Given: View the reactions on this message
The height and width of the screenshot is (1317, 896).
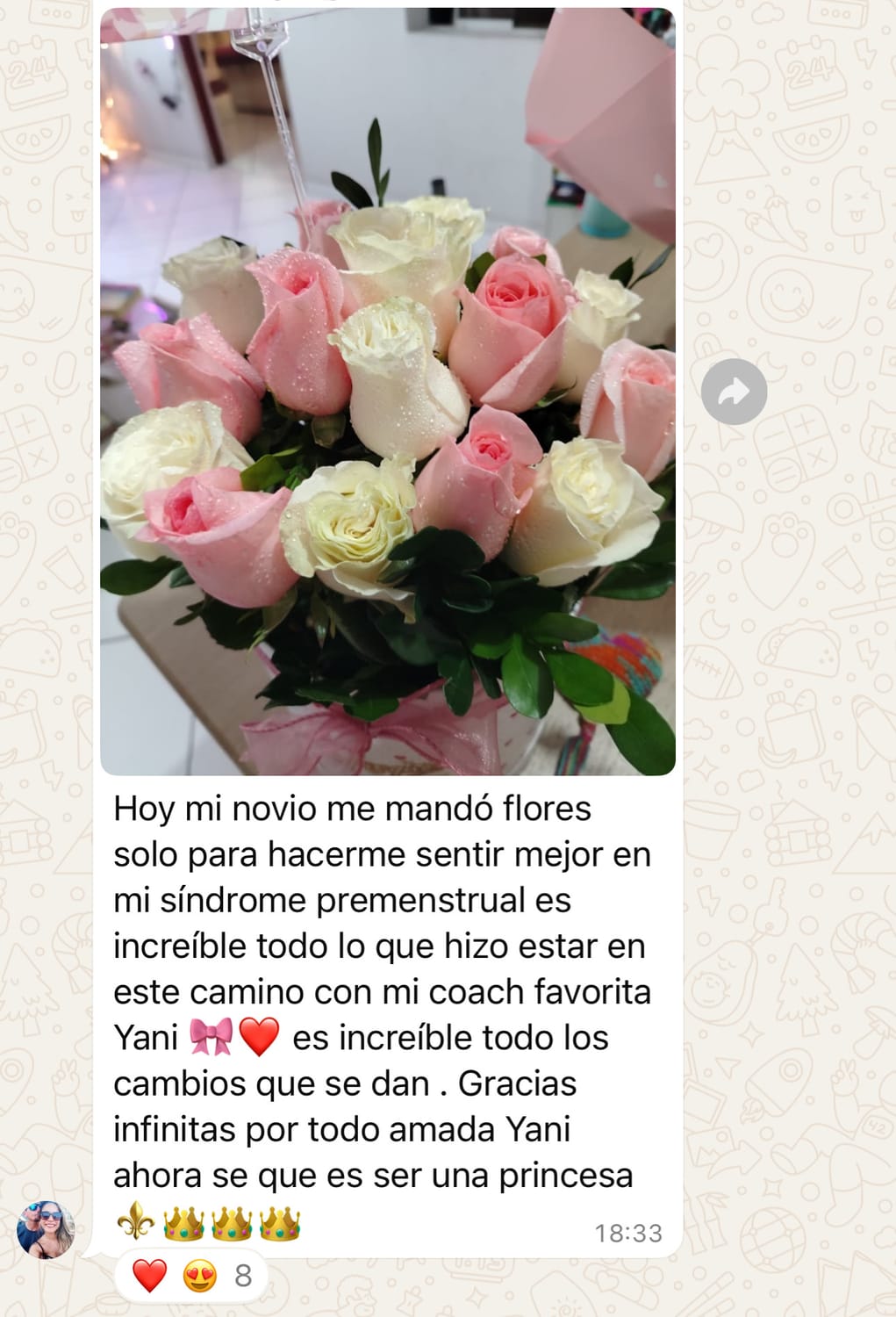Looking at the screenshot, I should click(x=190, y=1275).
